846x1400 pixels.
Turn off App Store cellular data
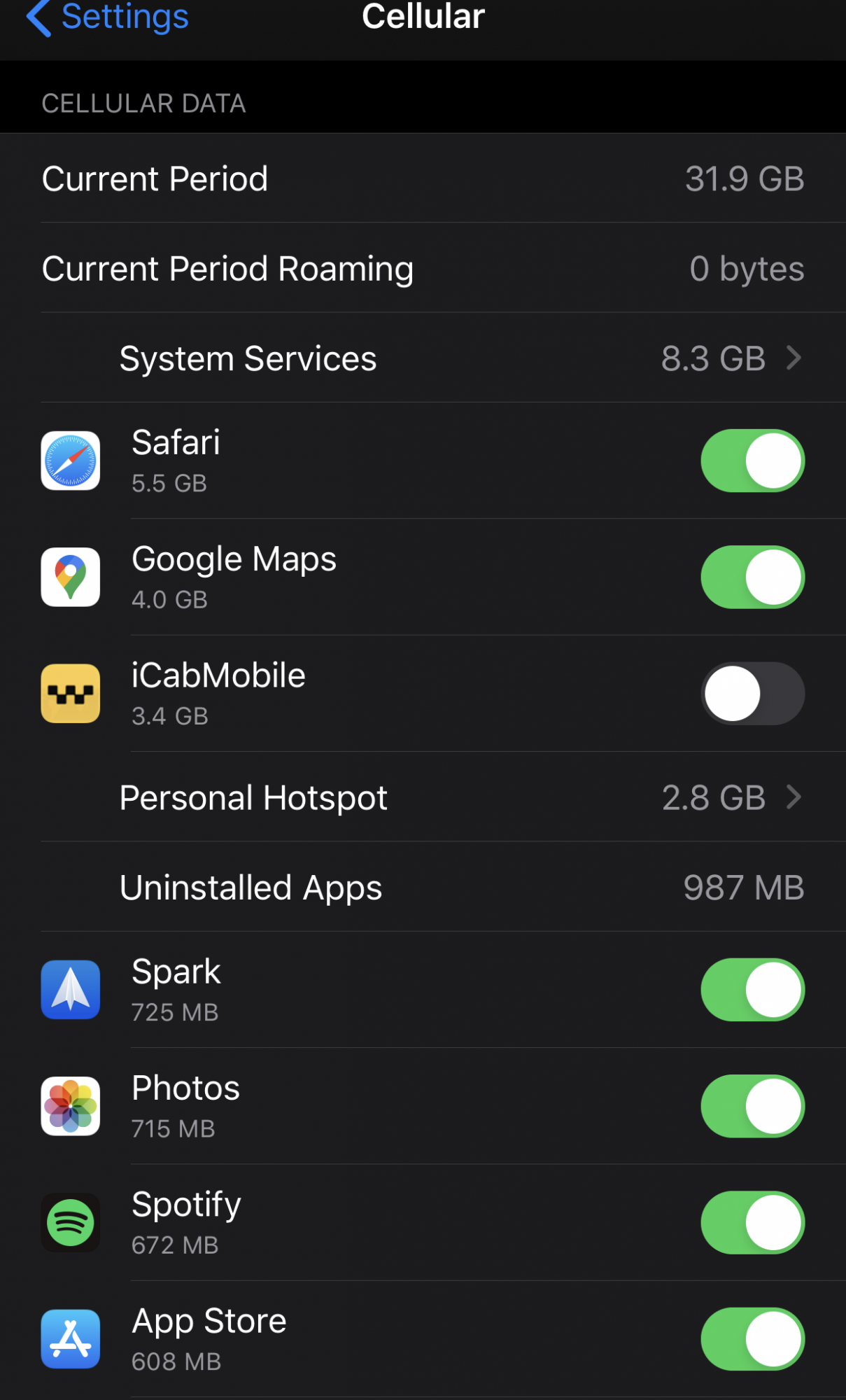752,1338
